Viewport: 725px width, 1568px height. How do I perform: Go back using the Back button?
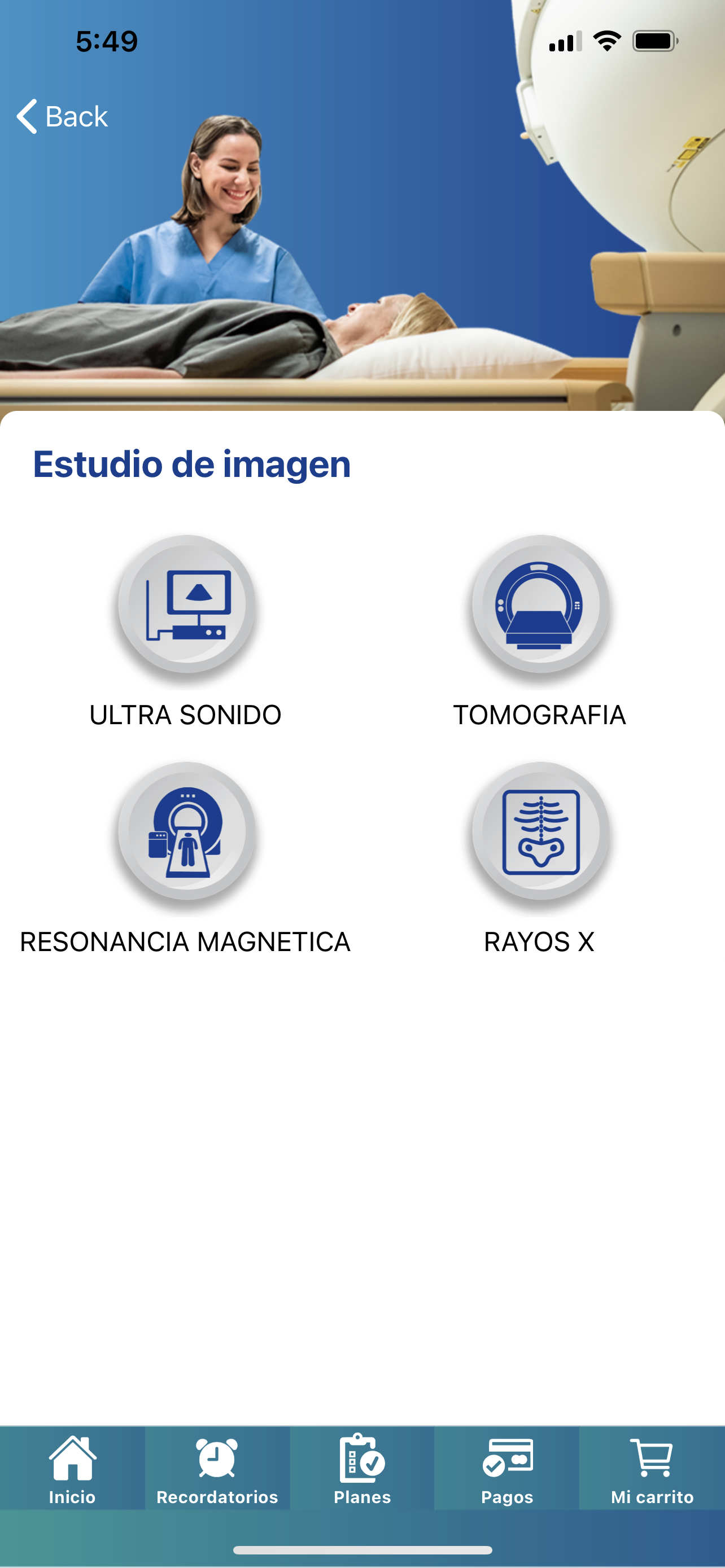pyautogui.click(x=62, y=116)
